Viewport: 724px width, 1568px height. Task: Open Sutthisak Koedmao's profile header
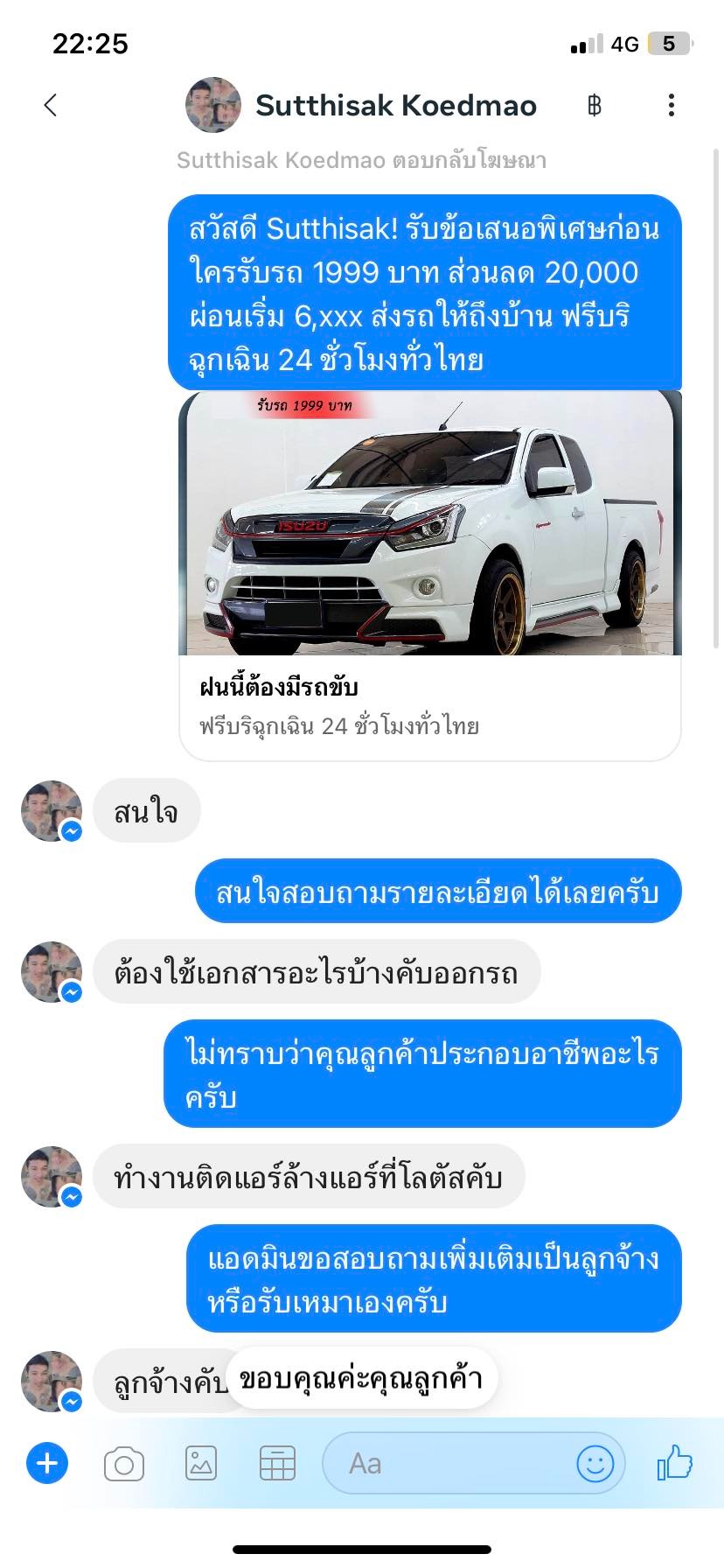click(361, 105)
